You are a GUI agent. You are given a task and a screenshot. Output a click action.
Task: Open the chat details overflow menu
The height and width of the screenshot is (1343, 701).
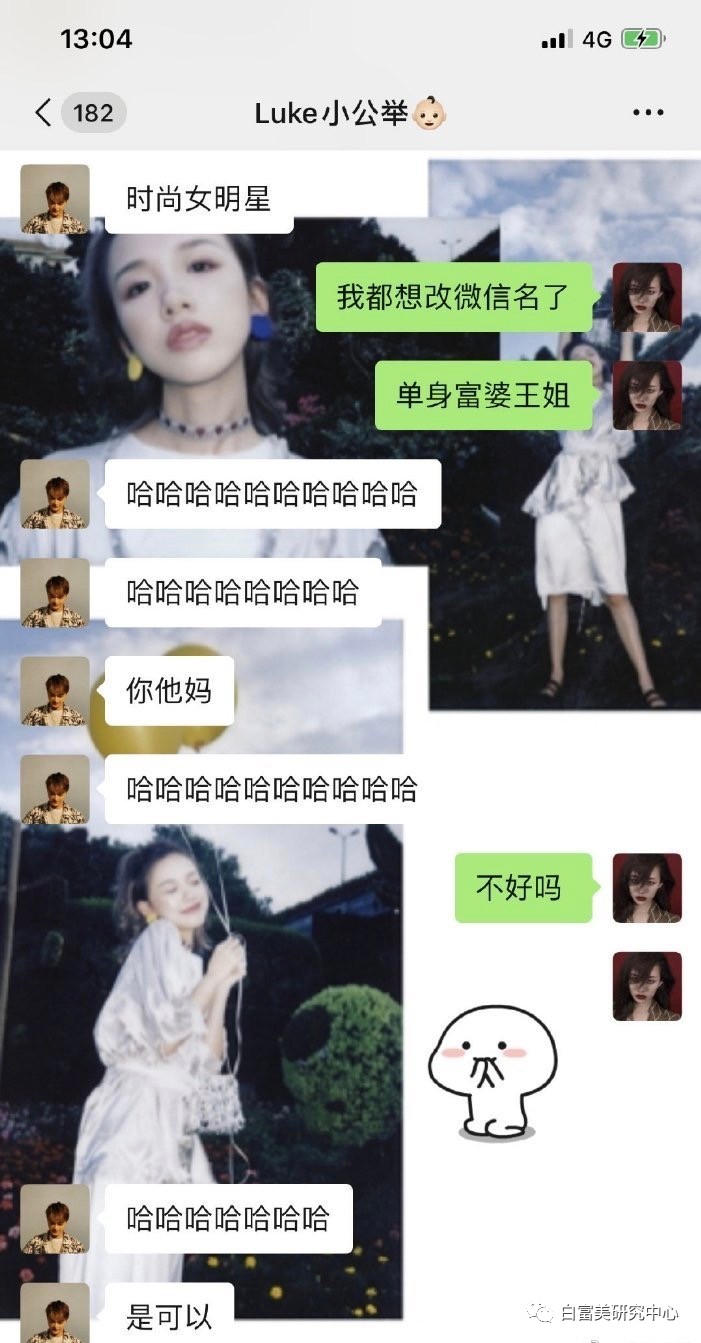tap(648, 113)
